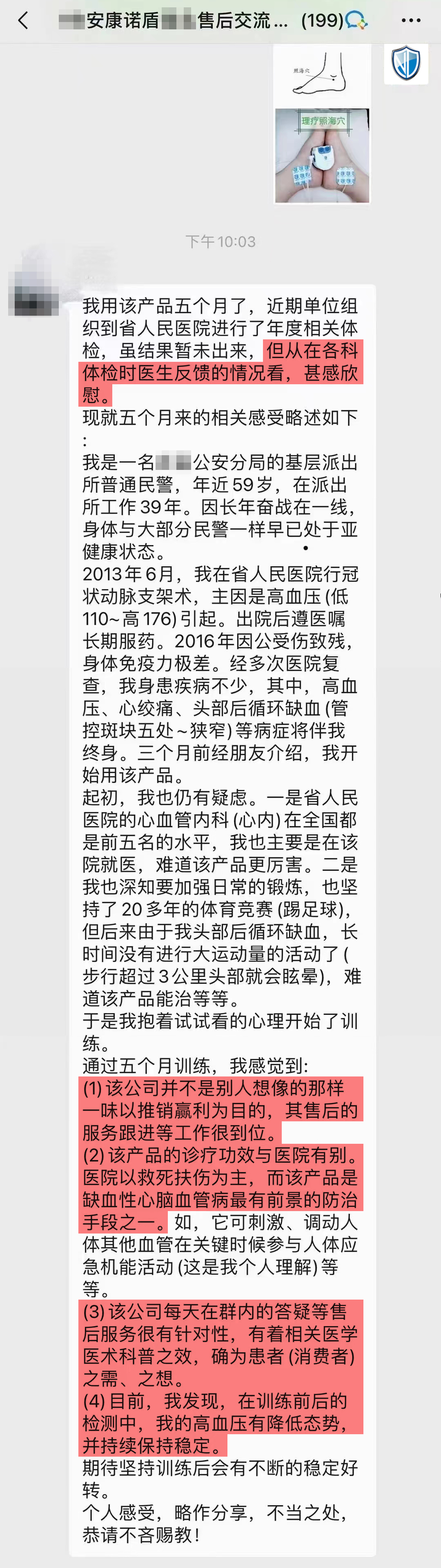Screen dimensions: 441x1568
Task: Open the group chat overflow menu
Action: (x=411, y=21)
